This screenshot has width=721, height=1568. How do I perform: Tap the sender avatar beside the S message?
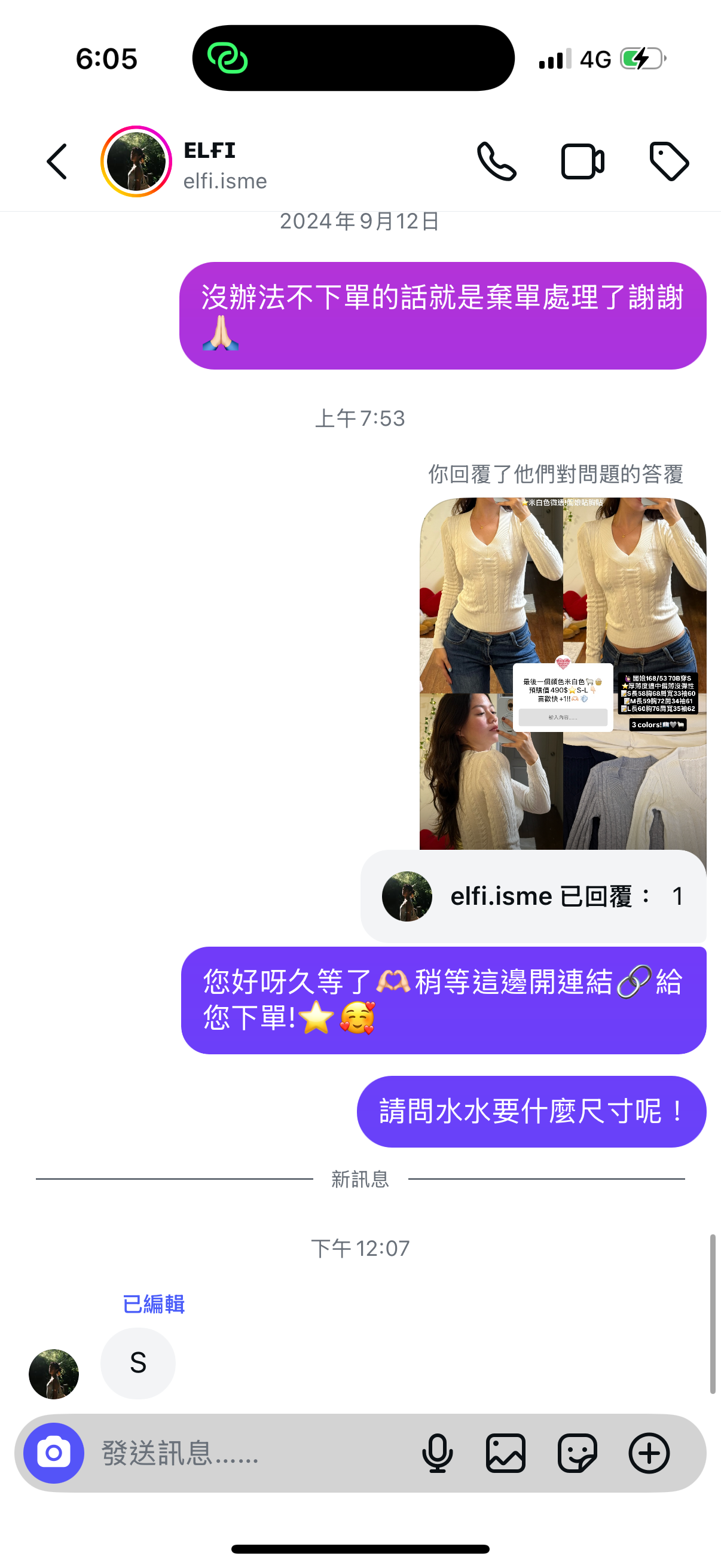(x=54, y=1374)
